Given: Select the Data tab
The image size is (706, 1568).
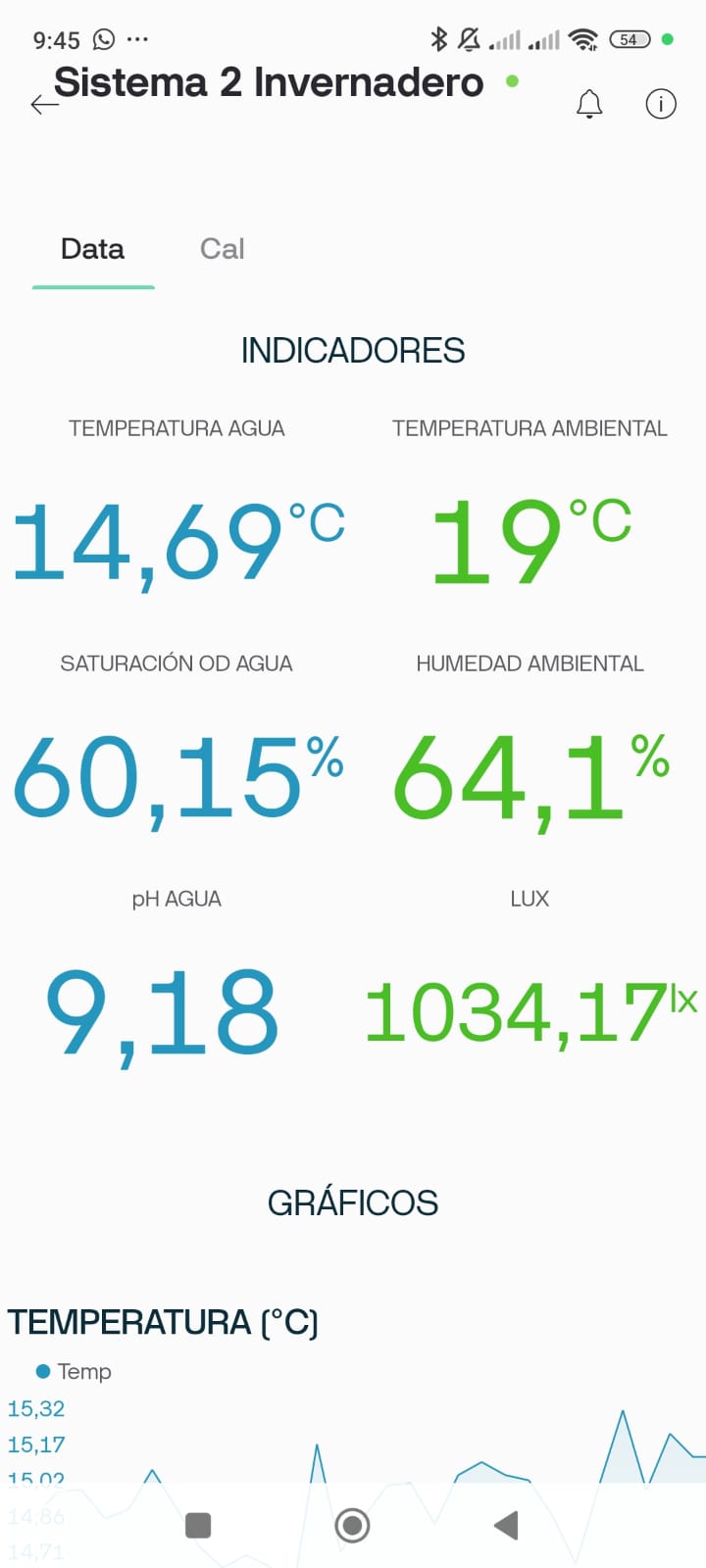Looking at the screenshot, I should click(x=92, y=249).
